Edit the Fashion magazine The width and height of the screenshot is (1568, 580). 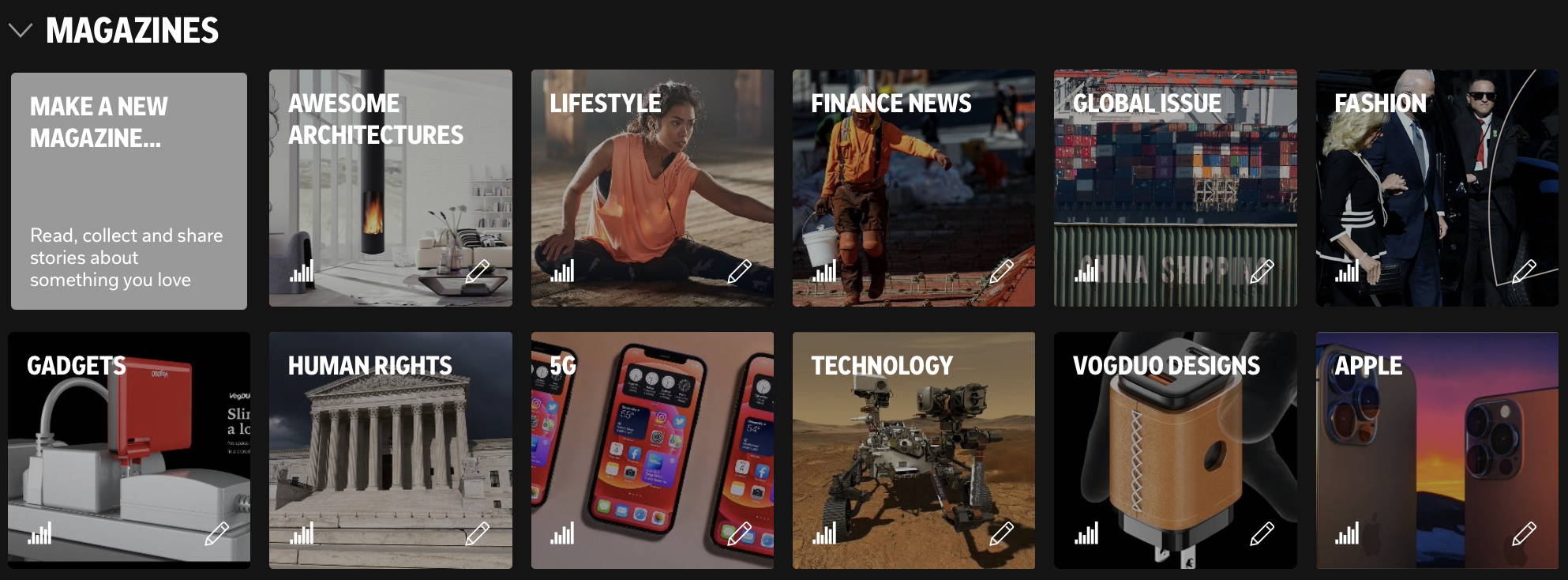[x=1524, y=272]
